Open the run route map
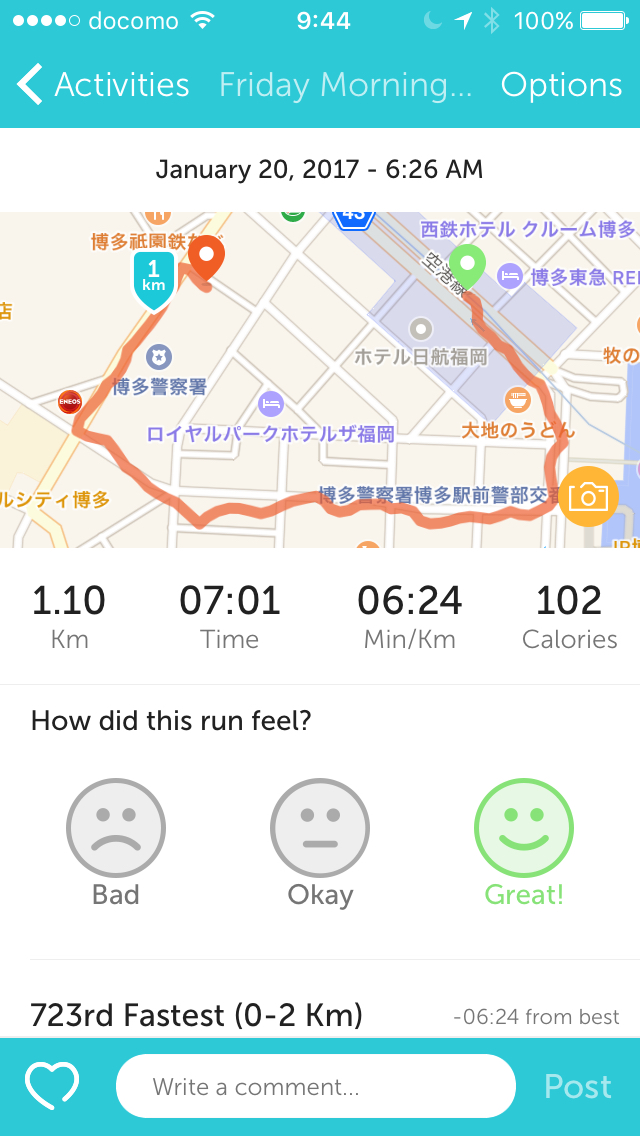This screenshot has width=640, height=1136. click(x=320, y=400)
